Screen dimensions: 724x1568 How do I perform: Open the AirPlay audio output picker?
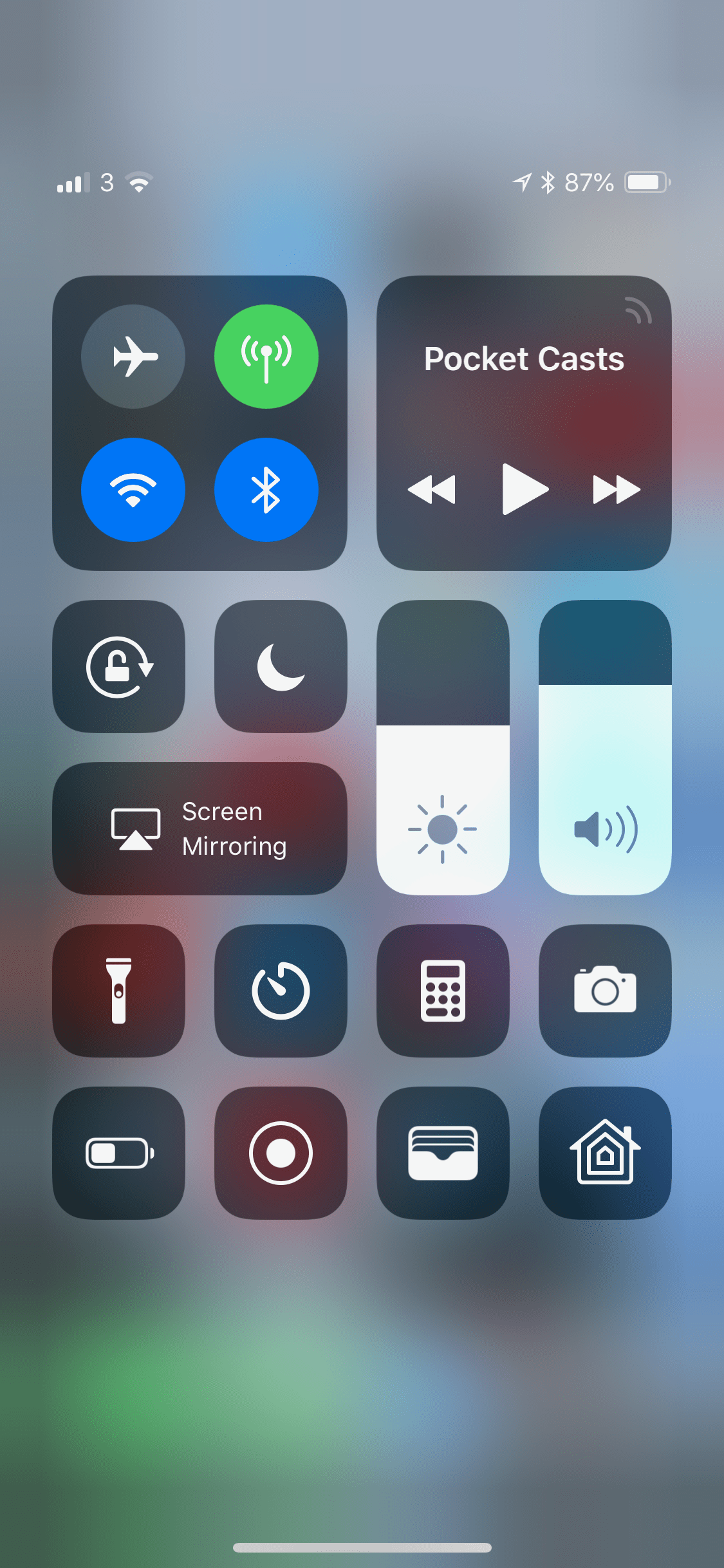(x=638, y=313)
